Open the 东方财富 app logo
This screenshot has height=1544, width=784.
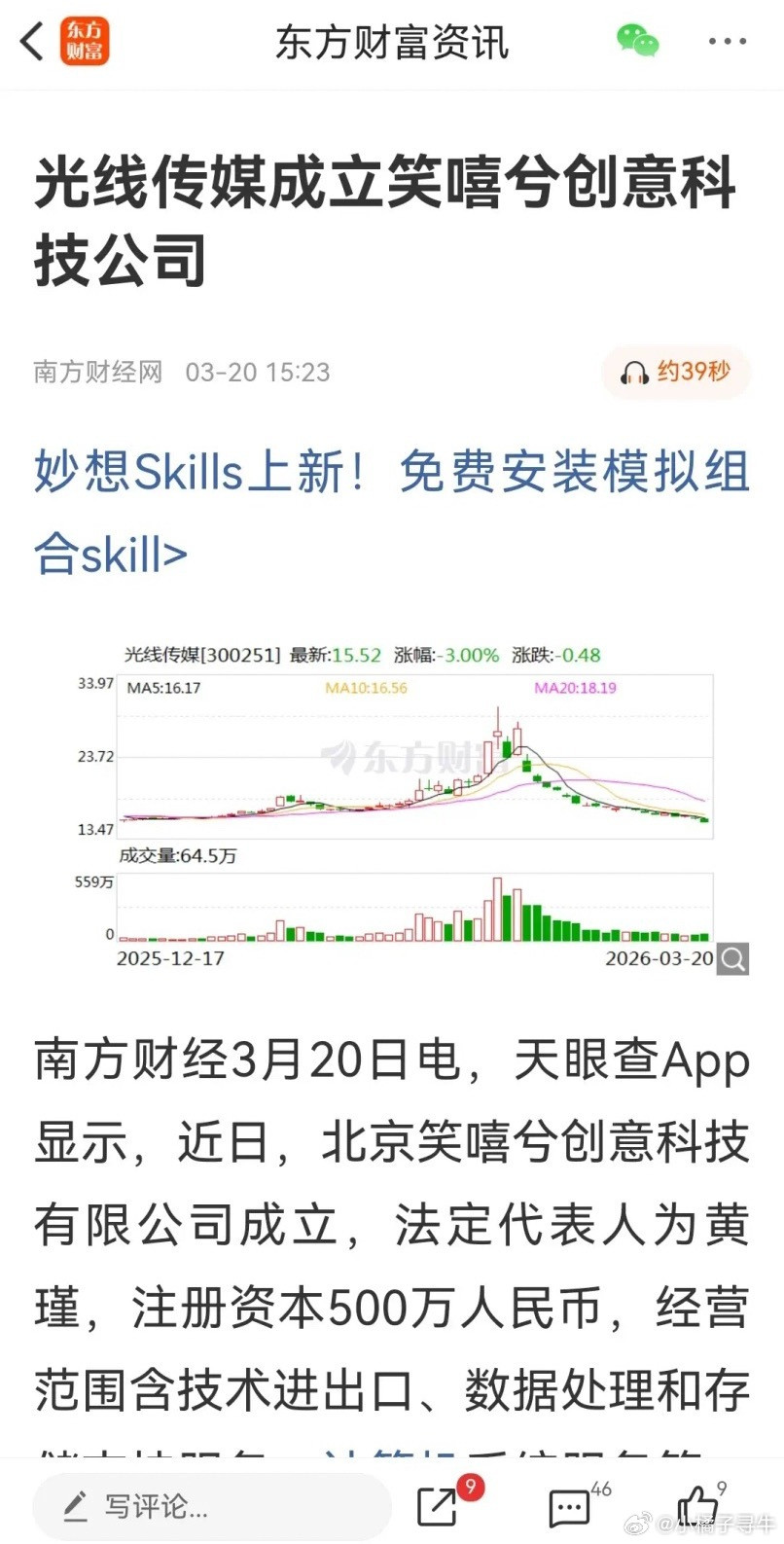[x=83, y=43]
